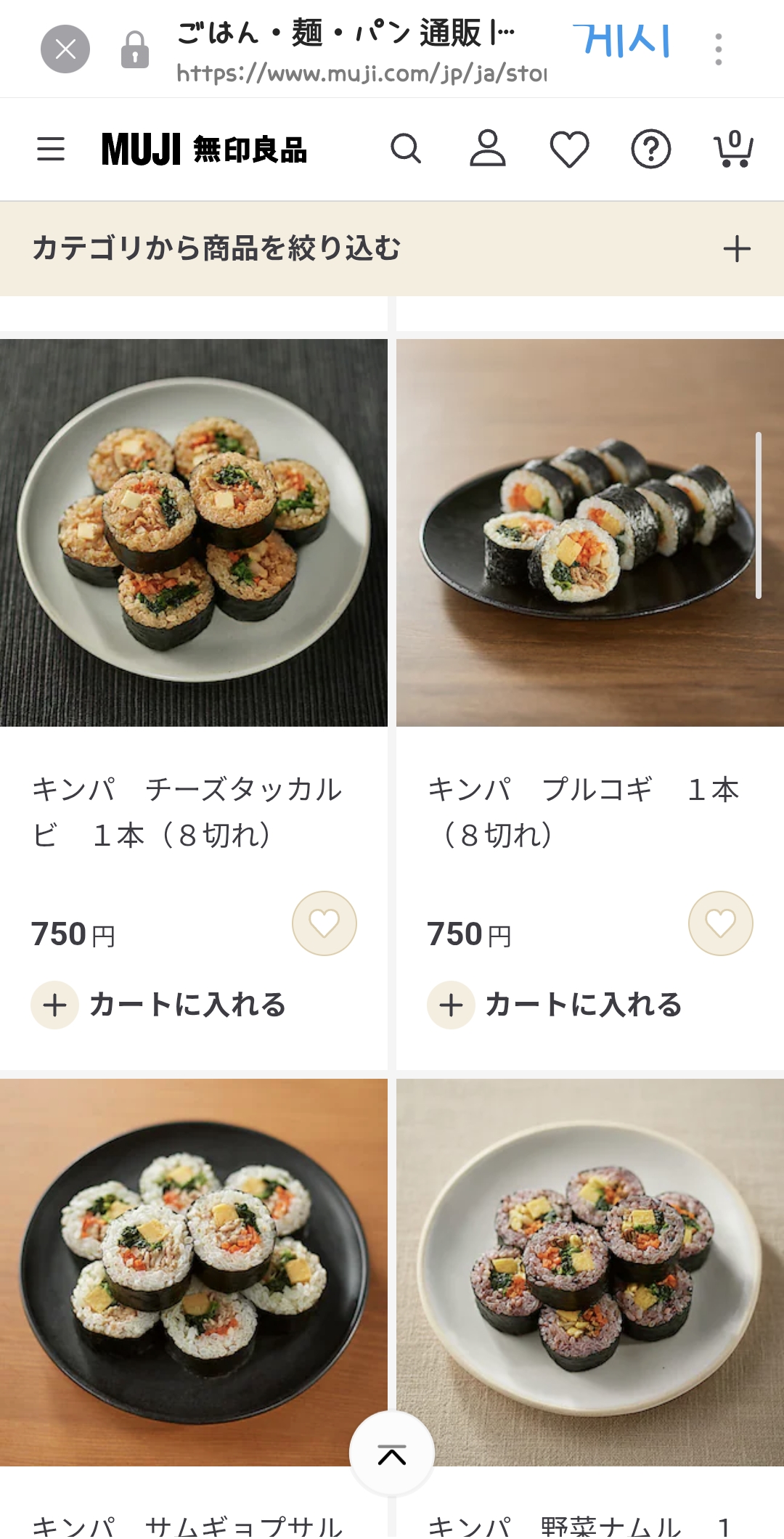Open the キンパ 野菜ナムル product photo
Screen dimensions: 784x1539
(x=589, y=1271)
